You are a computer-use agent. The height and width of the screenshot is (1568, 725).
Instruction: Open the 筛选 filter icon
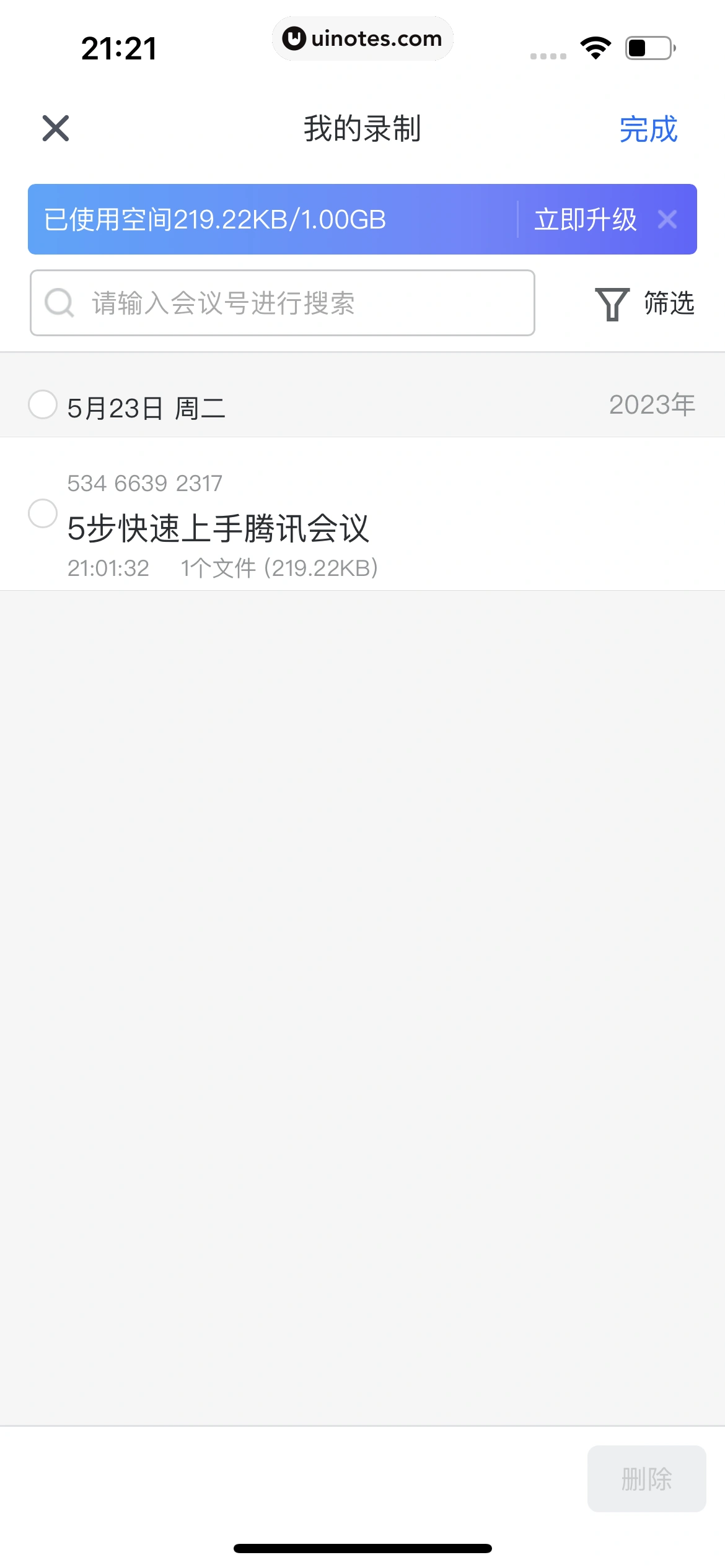[x=612, y=303]
